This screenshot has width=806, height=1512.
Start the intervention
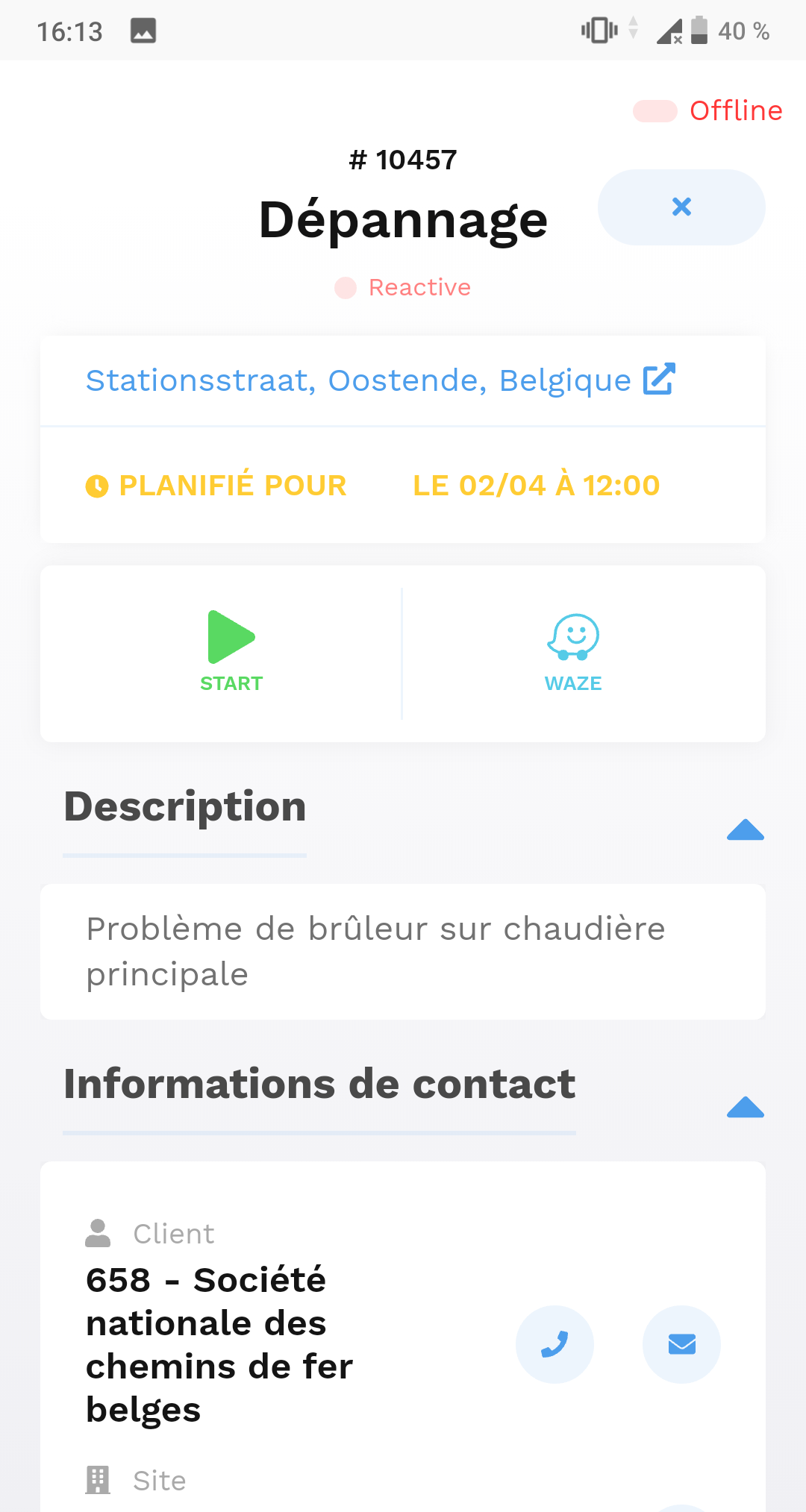tap(231, 650)
